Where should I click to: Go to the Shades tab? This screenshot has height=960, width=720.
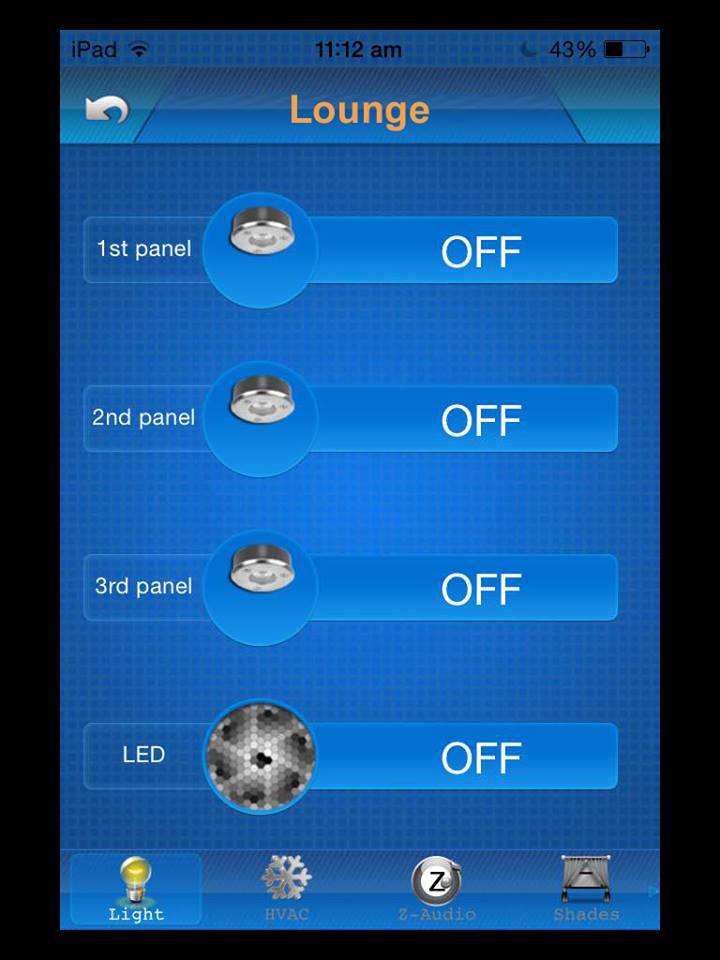(x=586, y=889)
